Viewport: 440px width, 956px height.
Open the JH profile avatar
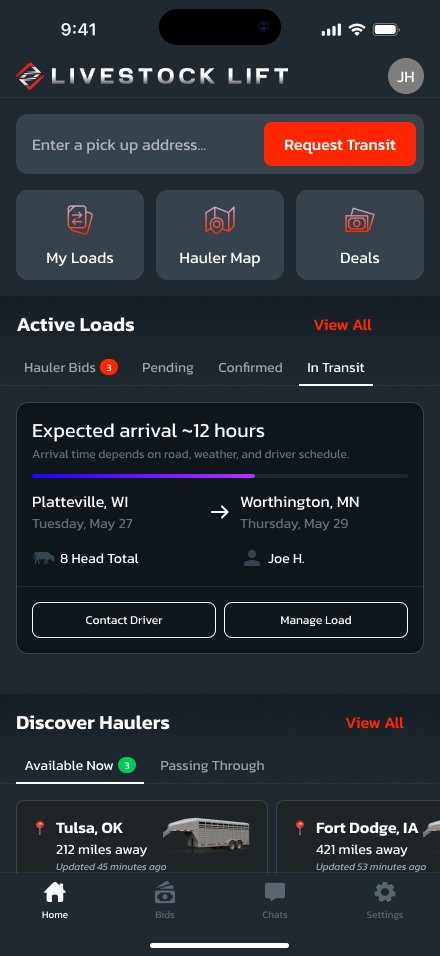[406, 76]
